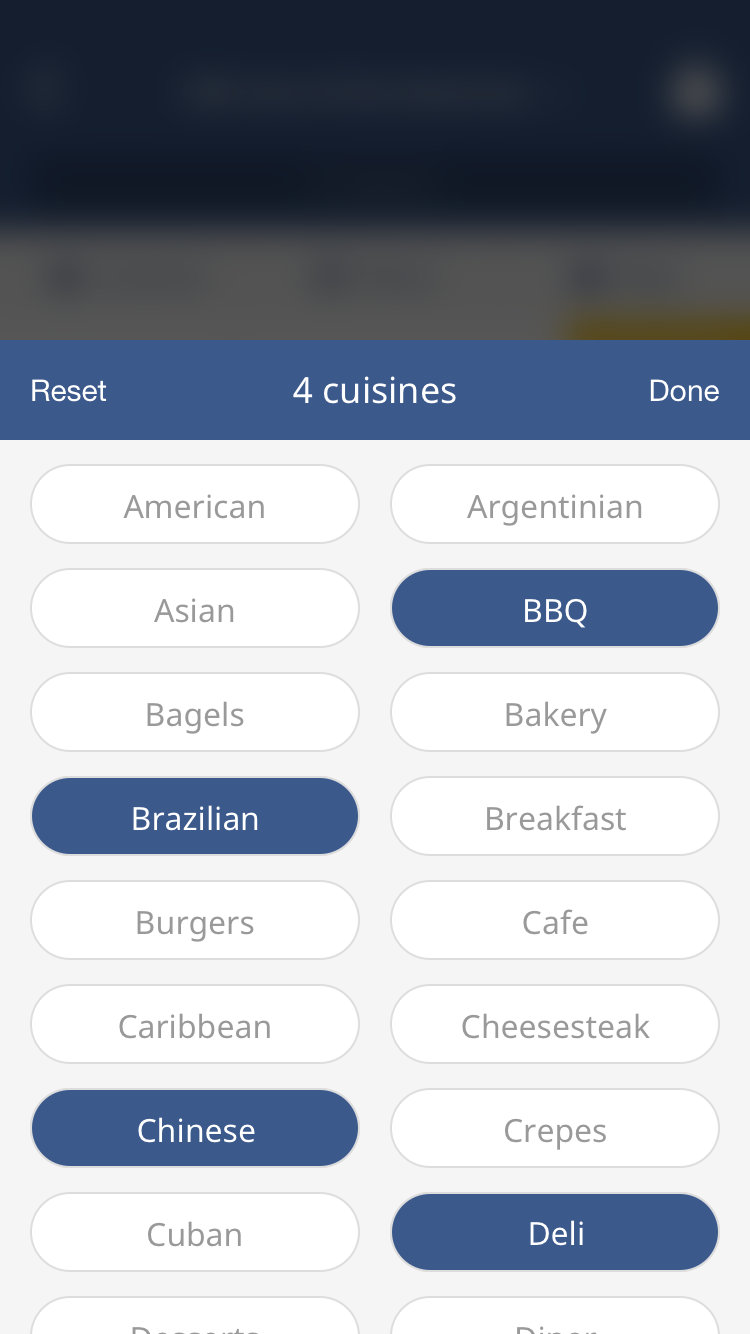Add Cafe to selected cuisines
The height and width of the screenshot is (1334, 750).
[555, 921]
